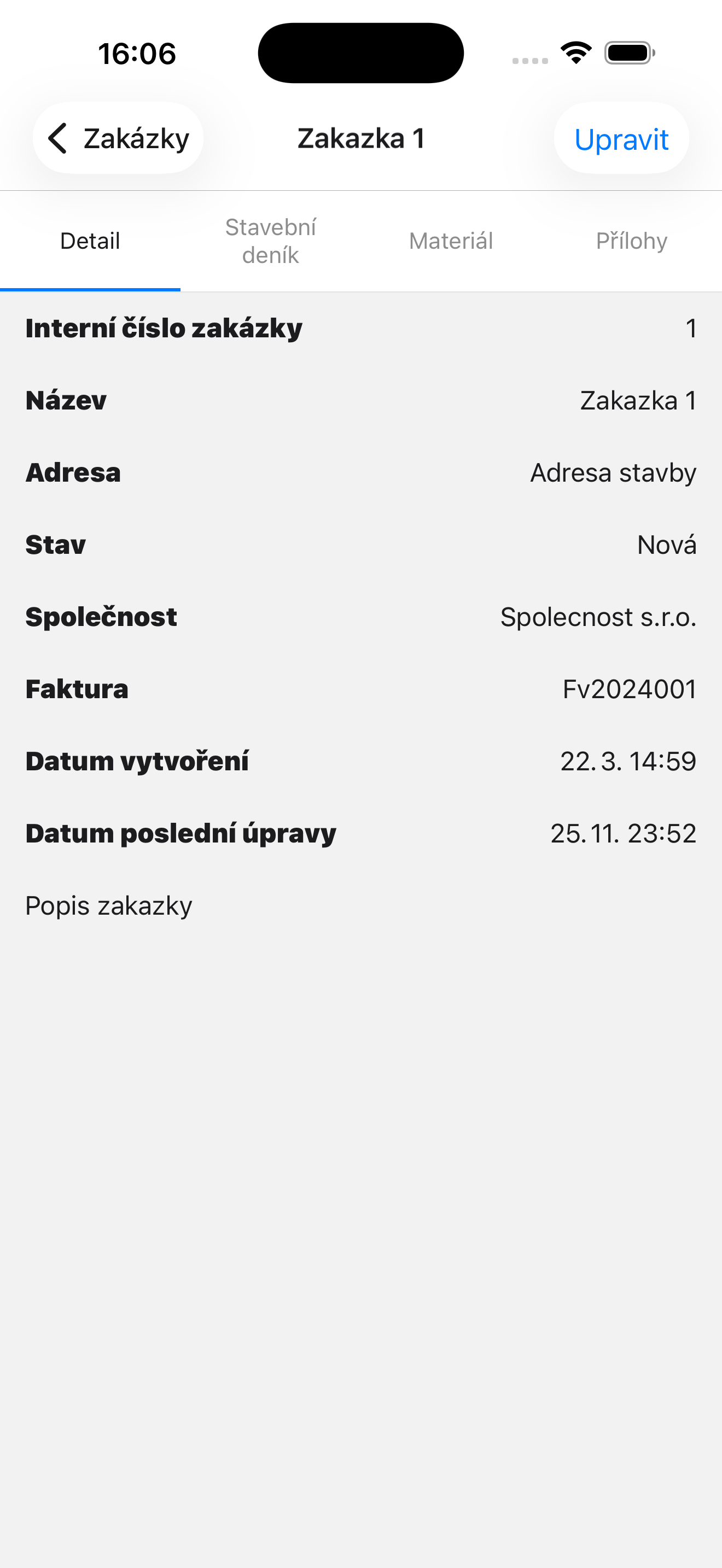
Task: Tap the clock showing 16:06
Action: click(136, 53)
